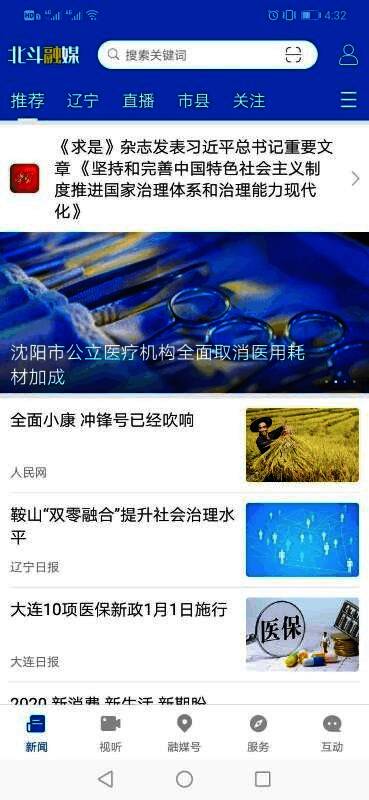Open the 《求是》杂志 featured article
This screenshot has width=369, height=800.
pyautogui.click(x=184, y=179)
